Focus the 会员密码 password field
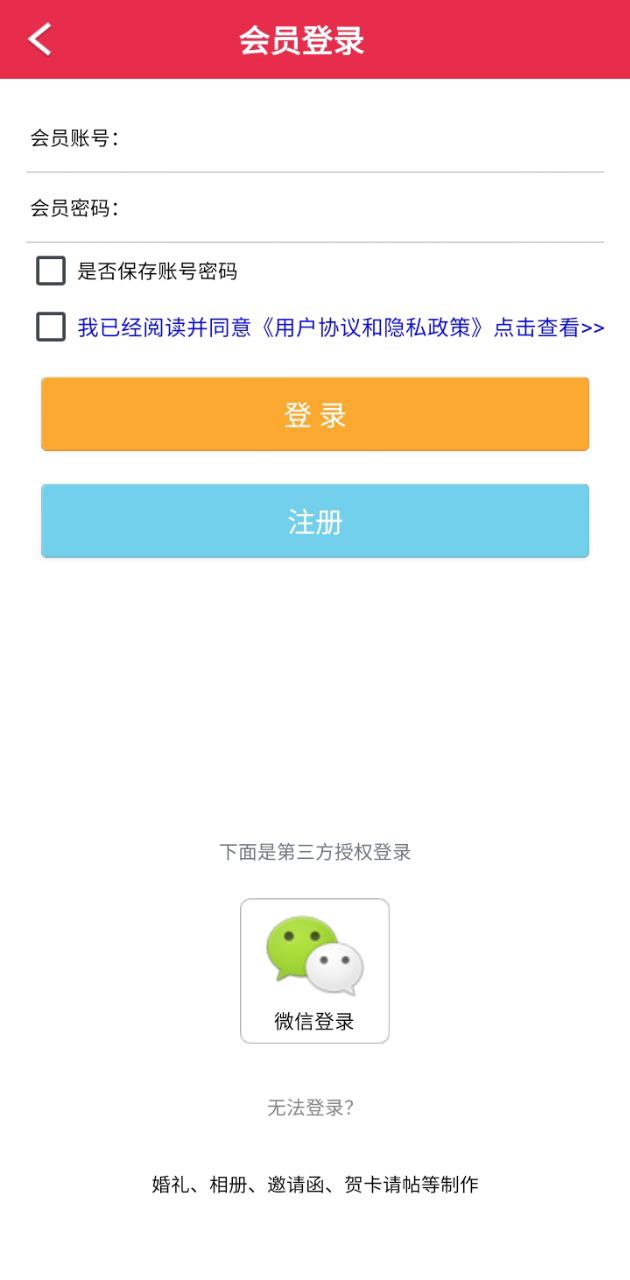 coord(360,209)
